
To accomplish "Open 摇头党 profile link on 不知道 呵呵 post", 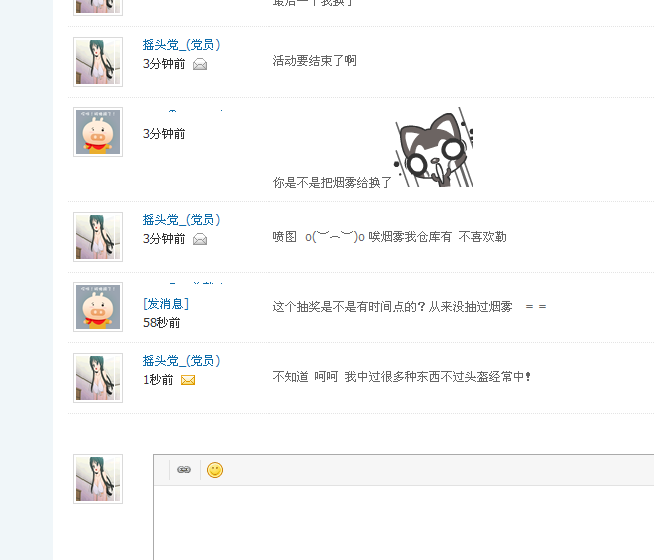I will (181, 361).
